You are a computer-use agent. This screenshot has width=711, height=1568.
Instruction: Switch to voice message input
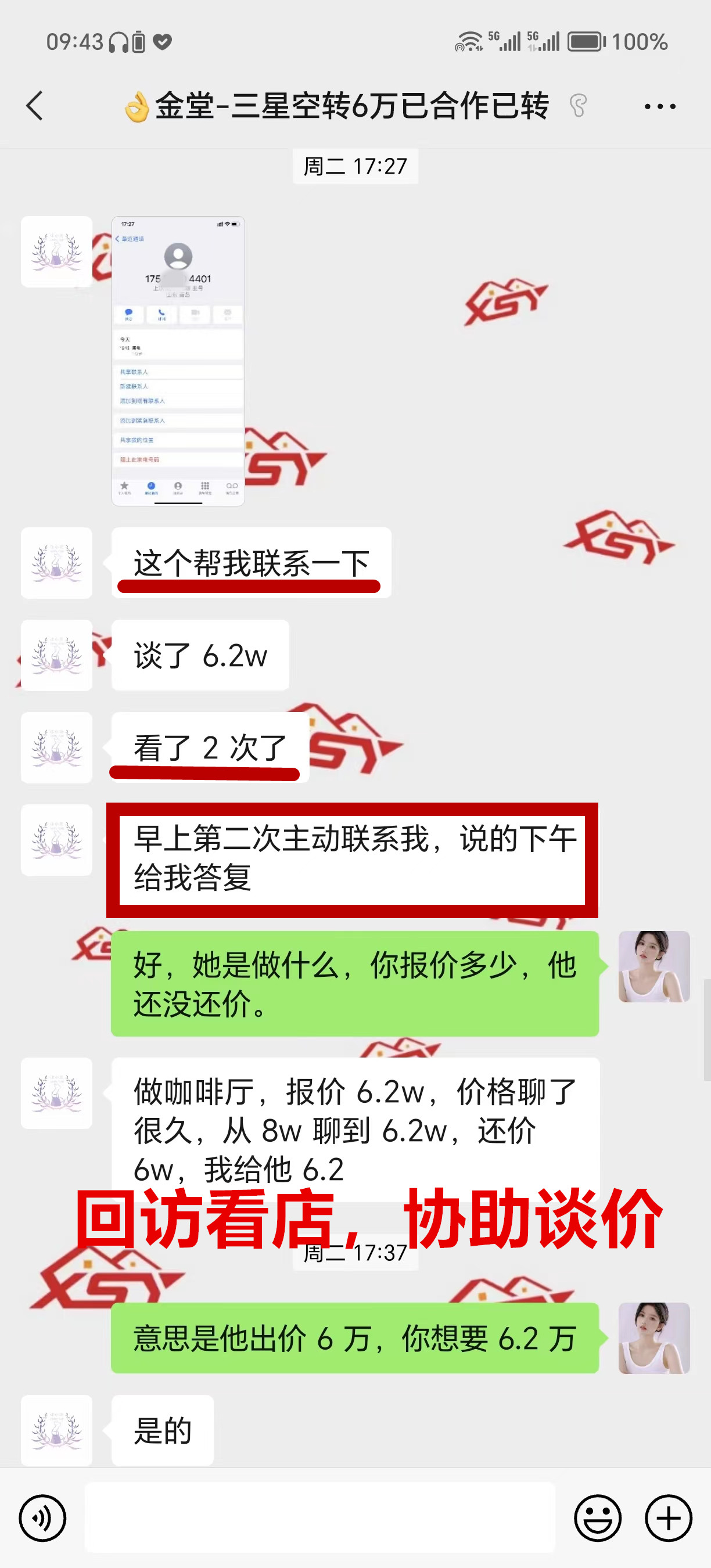click(42, 1517)
